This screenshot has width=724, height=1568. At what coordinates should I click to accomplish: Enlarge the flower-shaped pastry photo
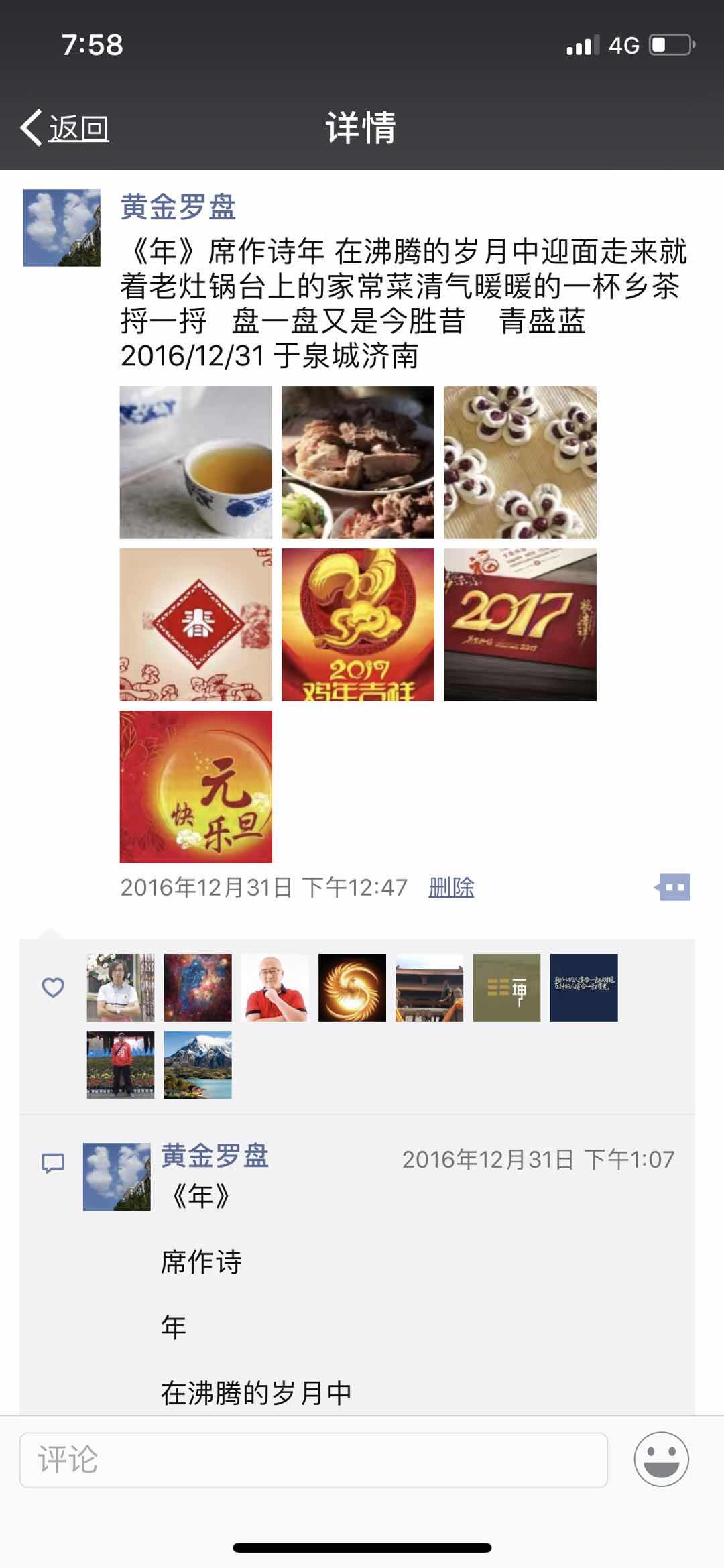point(520,463)
